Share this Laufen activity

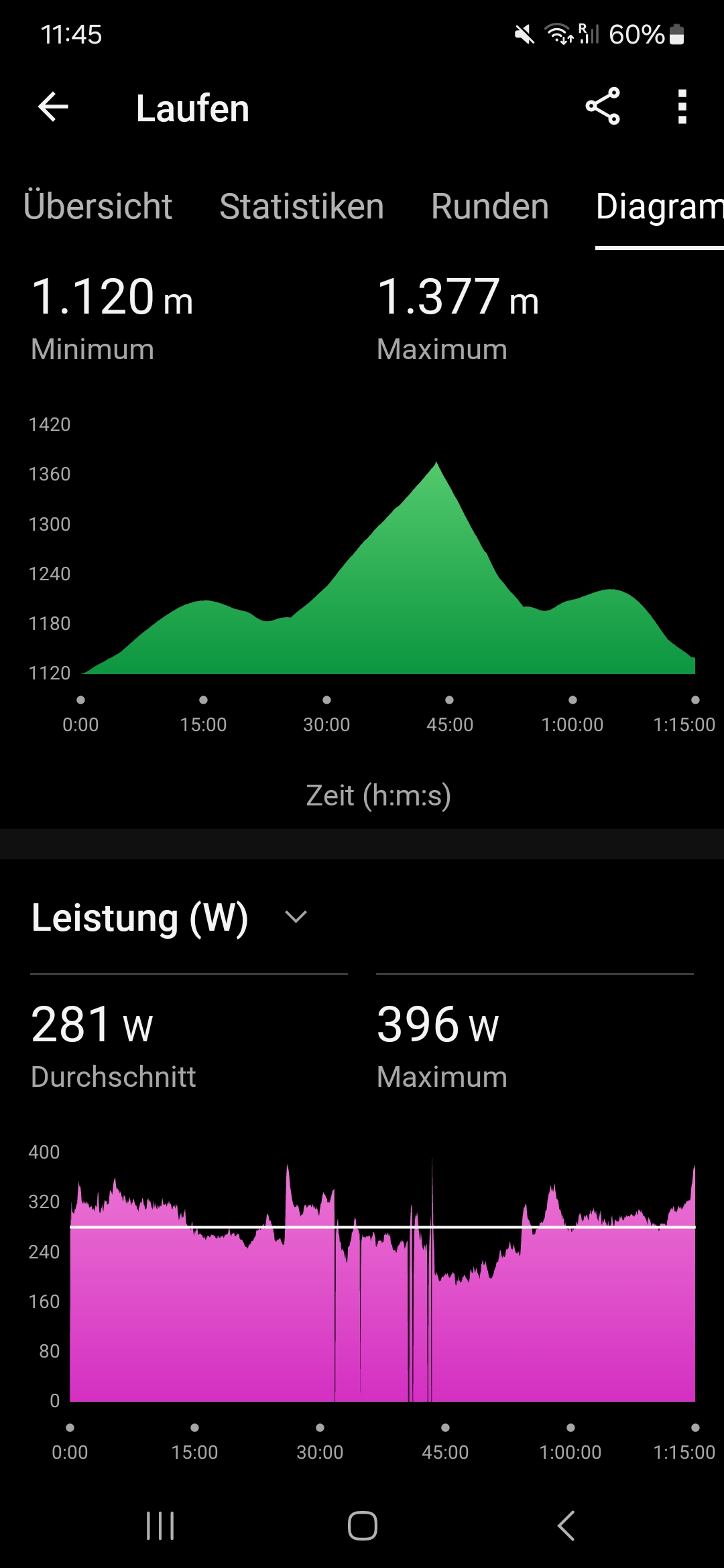(x=603, y=107)
